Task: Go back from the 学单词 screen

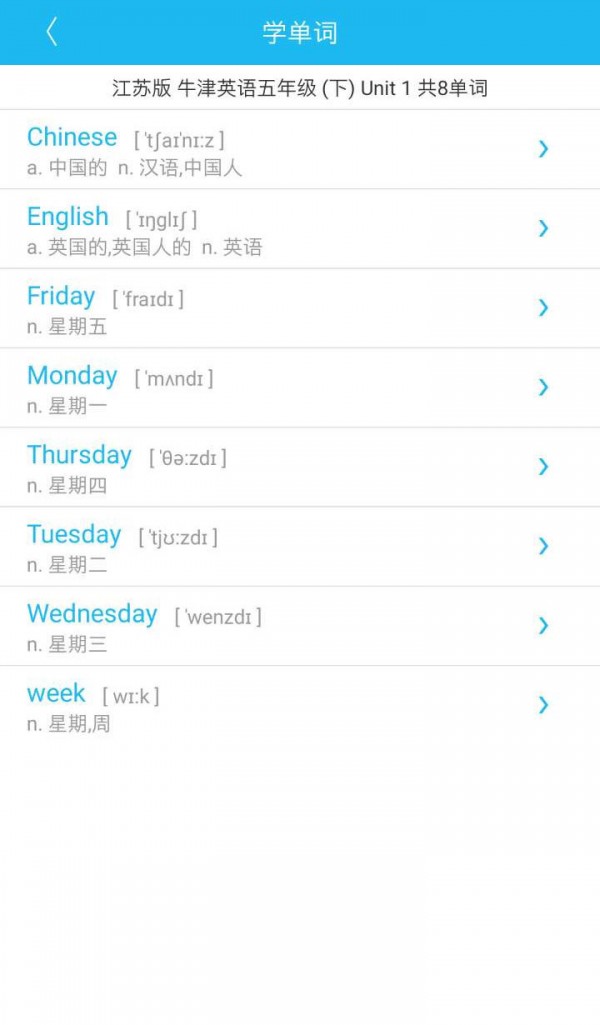Action: click(52, 32)
